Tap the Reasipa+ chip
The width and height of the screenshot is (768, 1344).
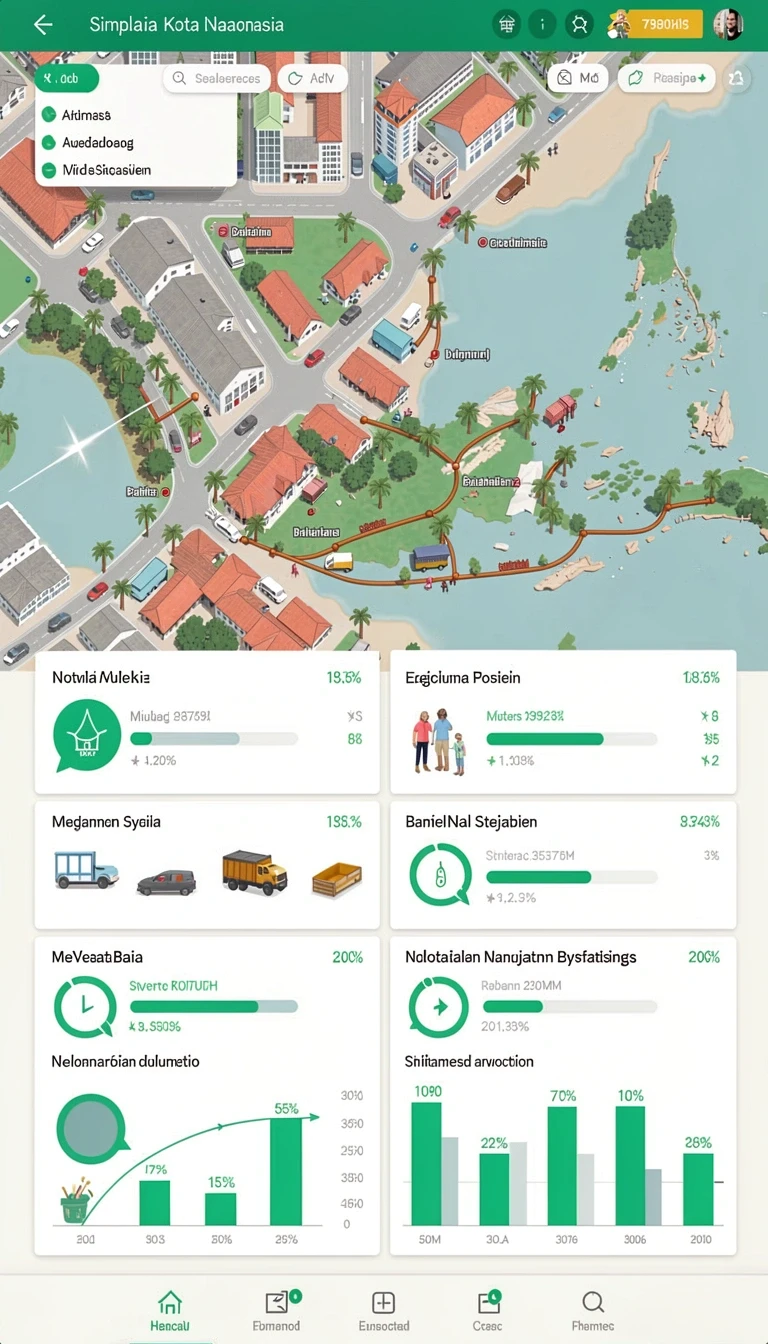click(x=666, y=77)
